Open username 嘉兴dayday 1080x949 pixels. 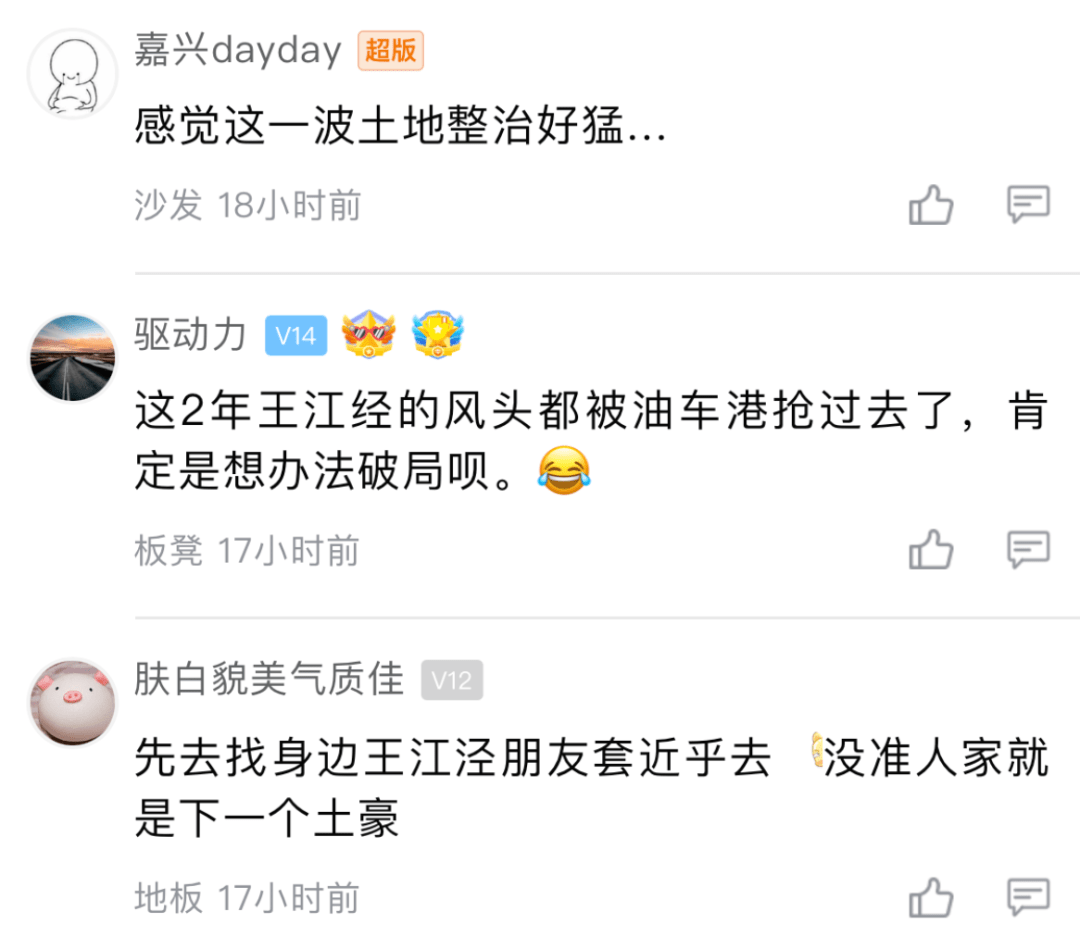(238, 50)
